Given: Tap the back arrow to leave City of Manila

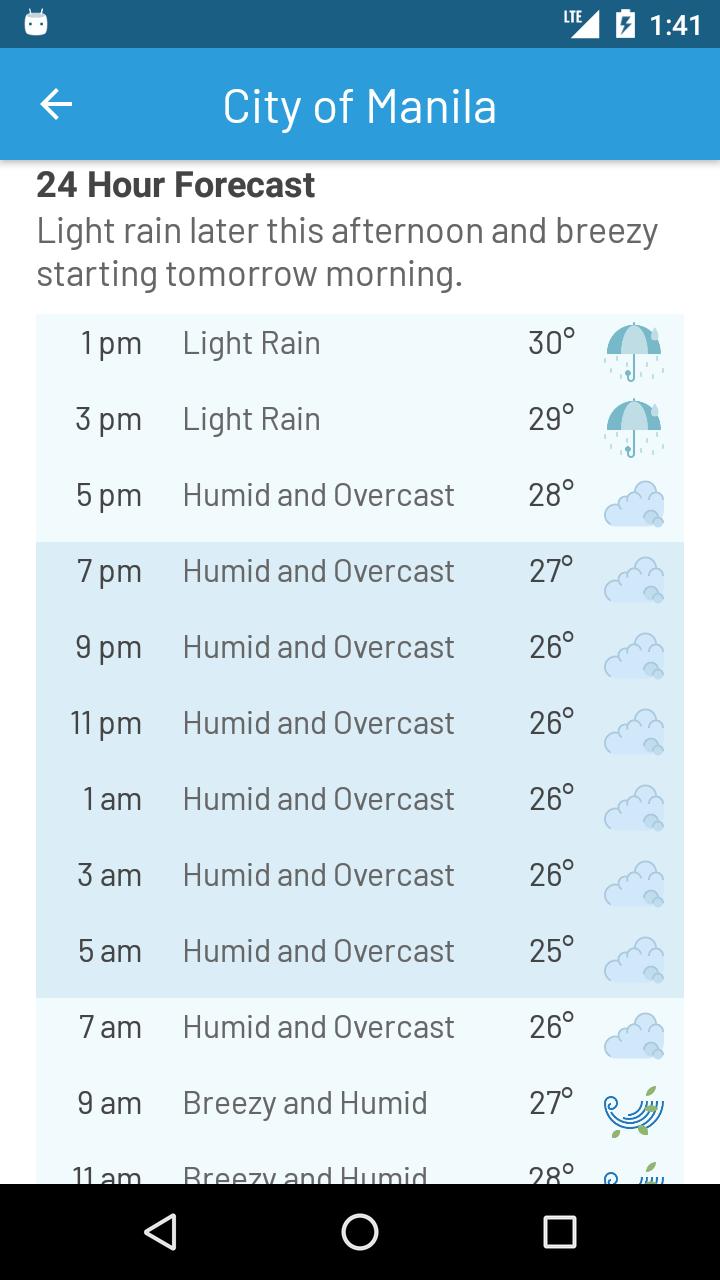Looking at the screenshot, I should click(x=56, y=104).
